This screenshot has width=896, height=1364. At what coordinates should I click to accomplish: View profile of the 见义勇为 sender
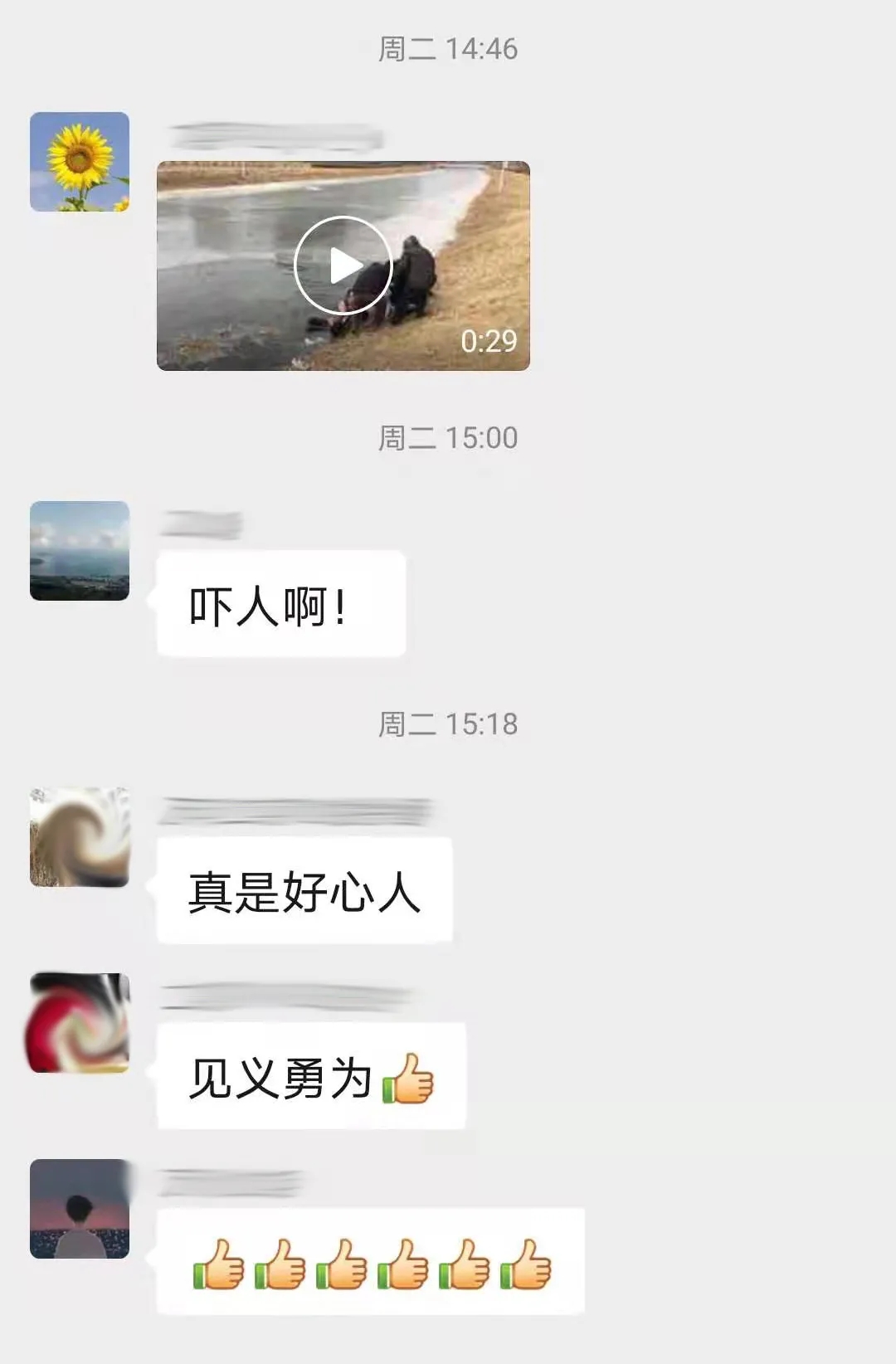coord(80,1023)
